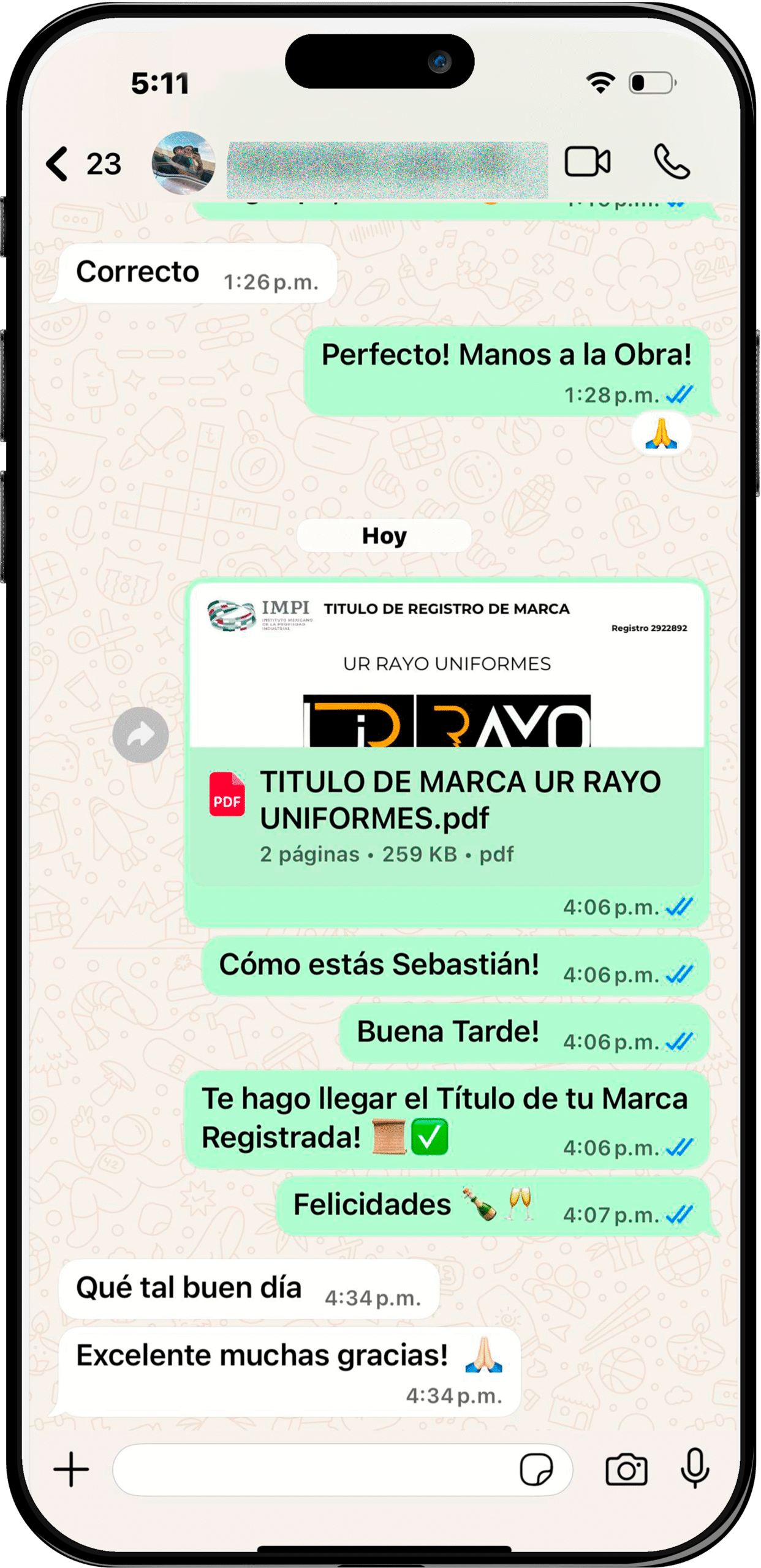The width and height of the screenshot is (761, 1568).
Task: Start a video call
Action: [587, 162]
